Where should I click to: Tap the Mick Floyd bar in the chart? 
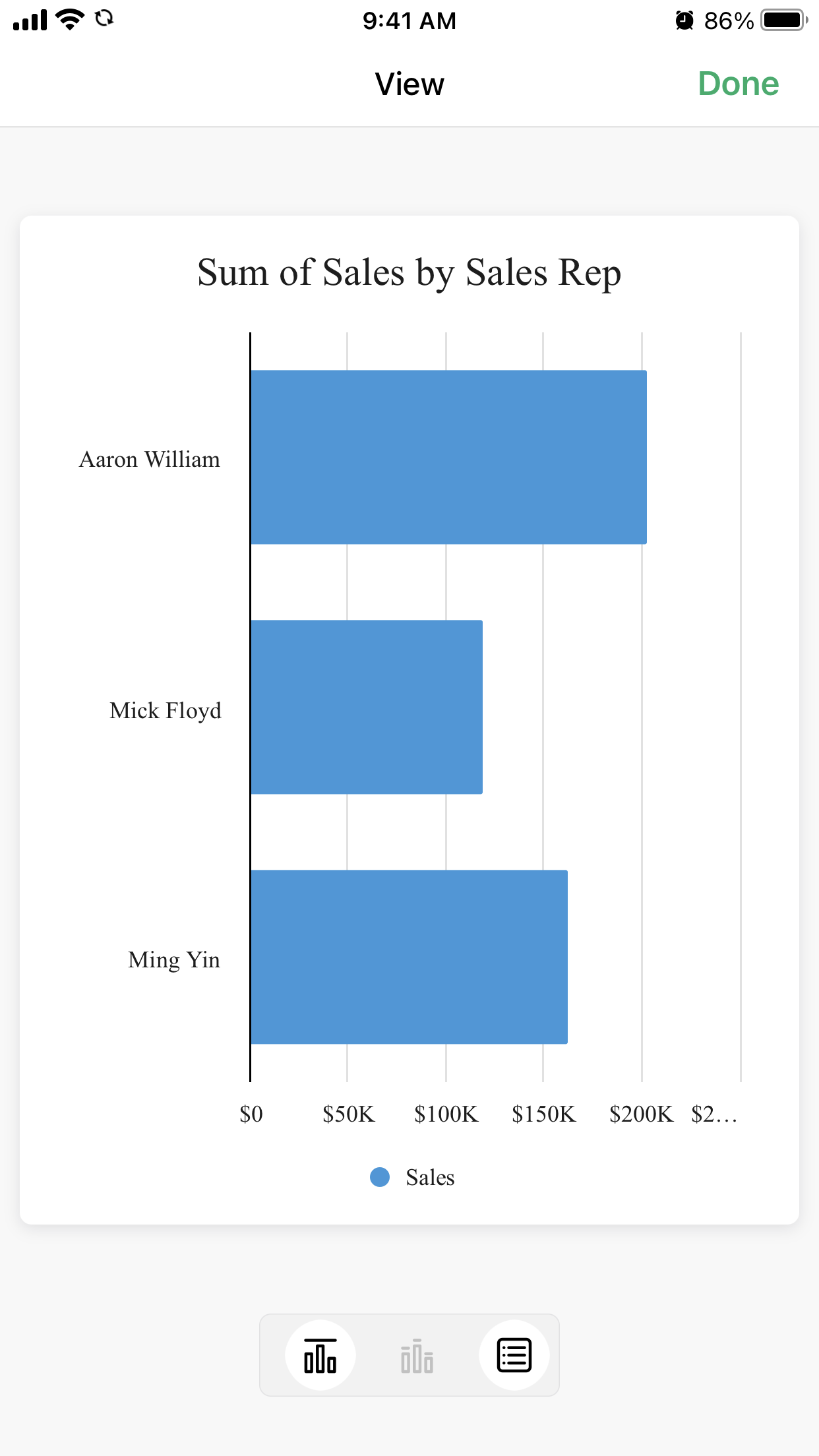[367, 707]
